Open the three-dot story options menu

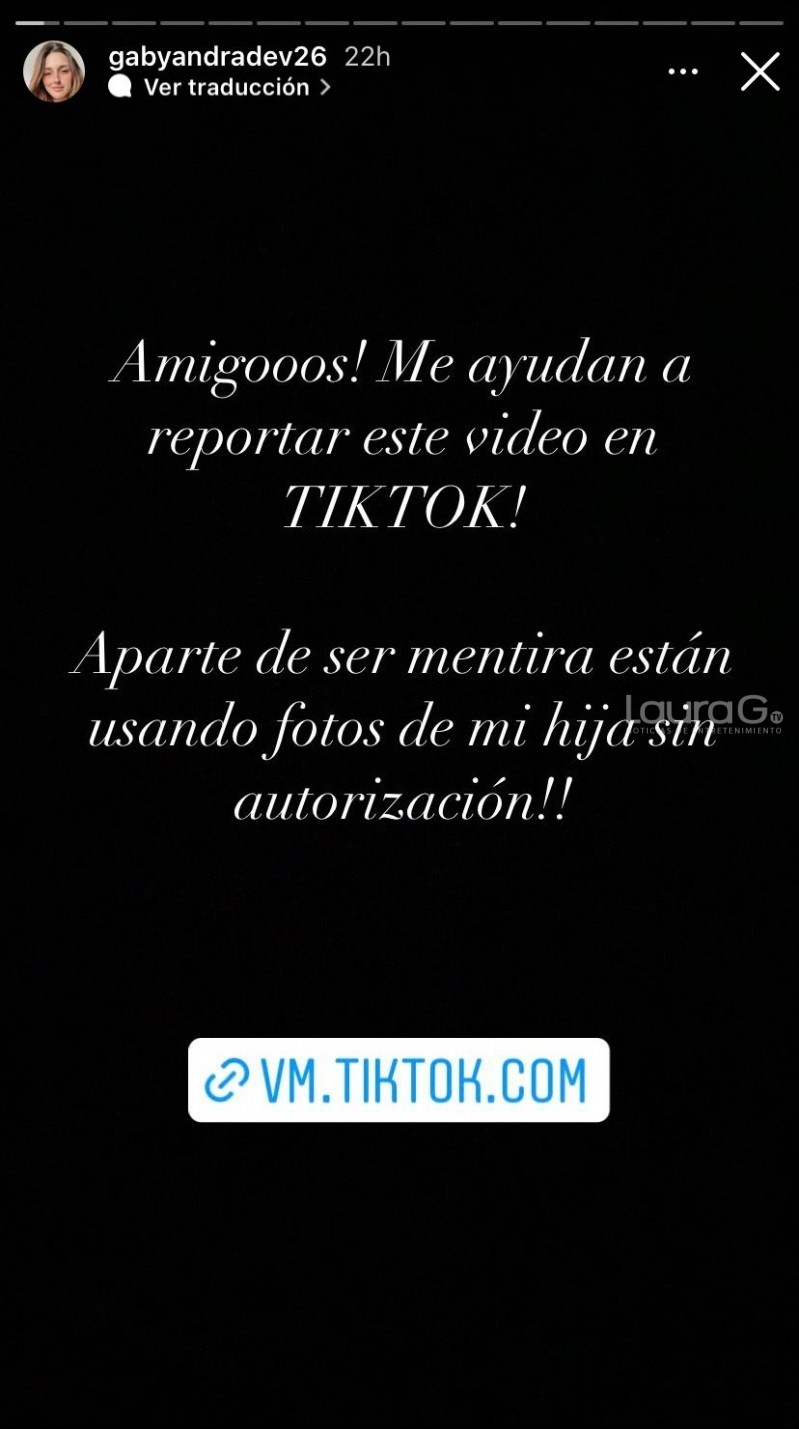tap(683, 71)
